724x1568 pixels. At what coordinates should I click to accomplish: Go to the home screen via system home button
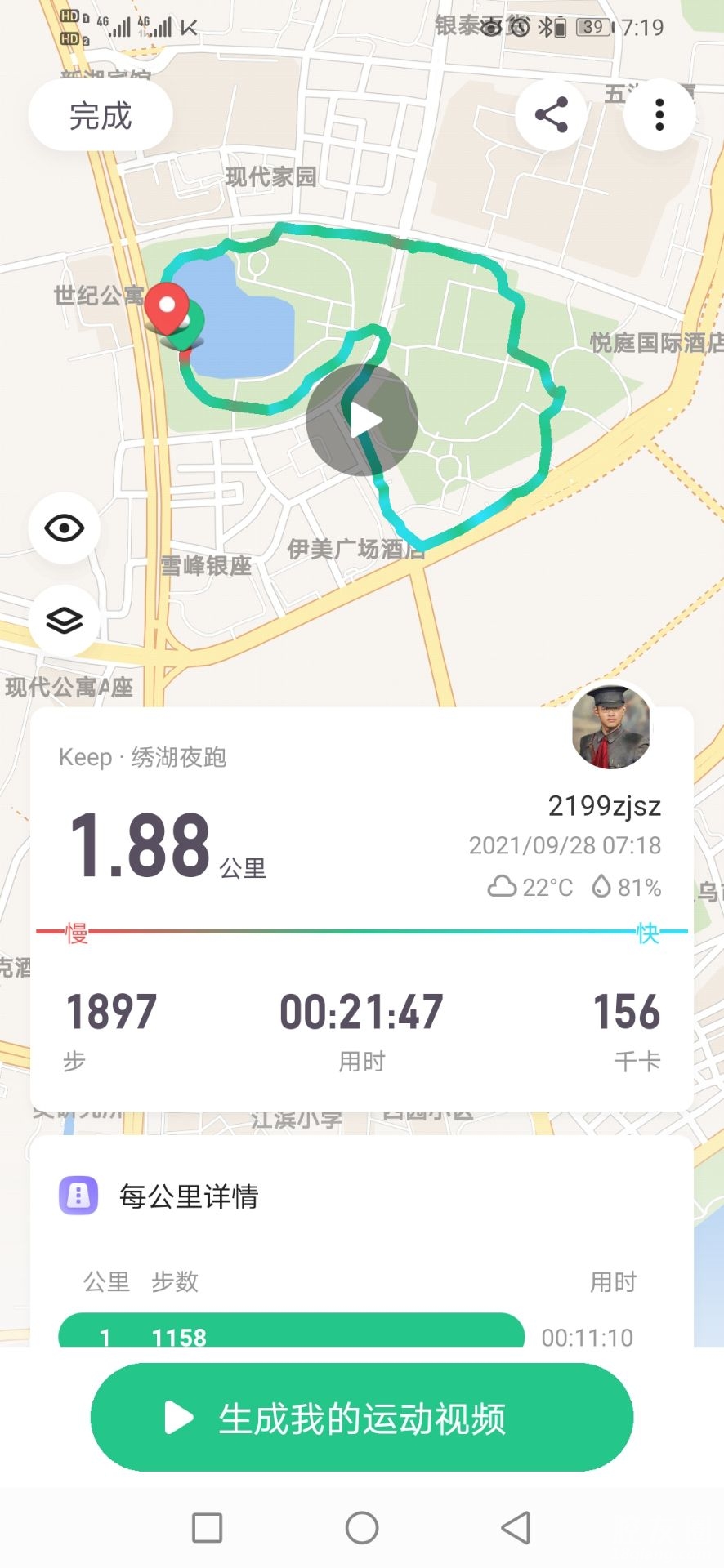point(362,1527)
